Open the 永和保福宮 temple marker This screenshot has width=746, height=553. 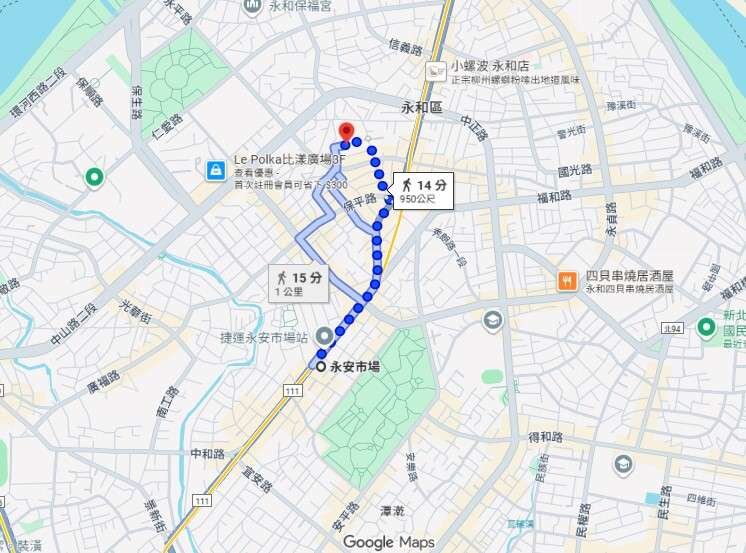(x=254, y=6)
